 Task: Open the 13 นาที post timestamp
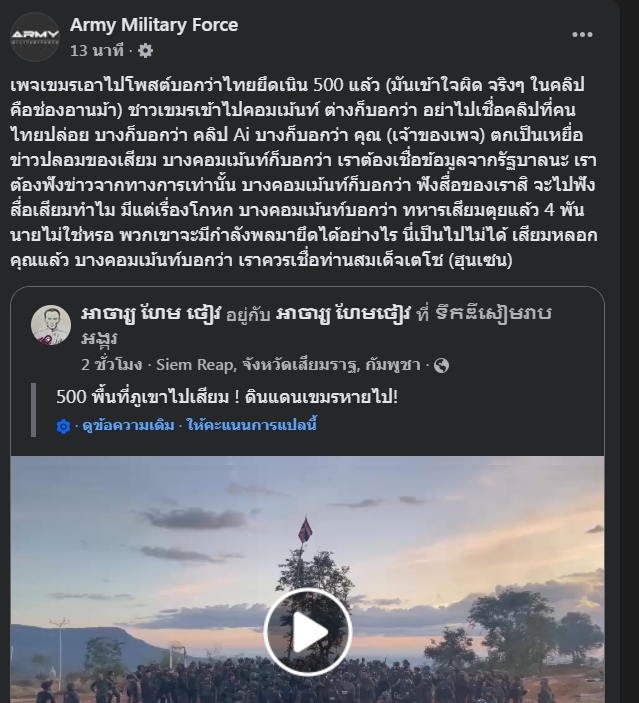tap(96, 50)
